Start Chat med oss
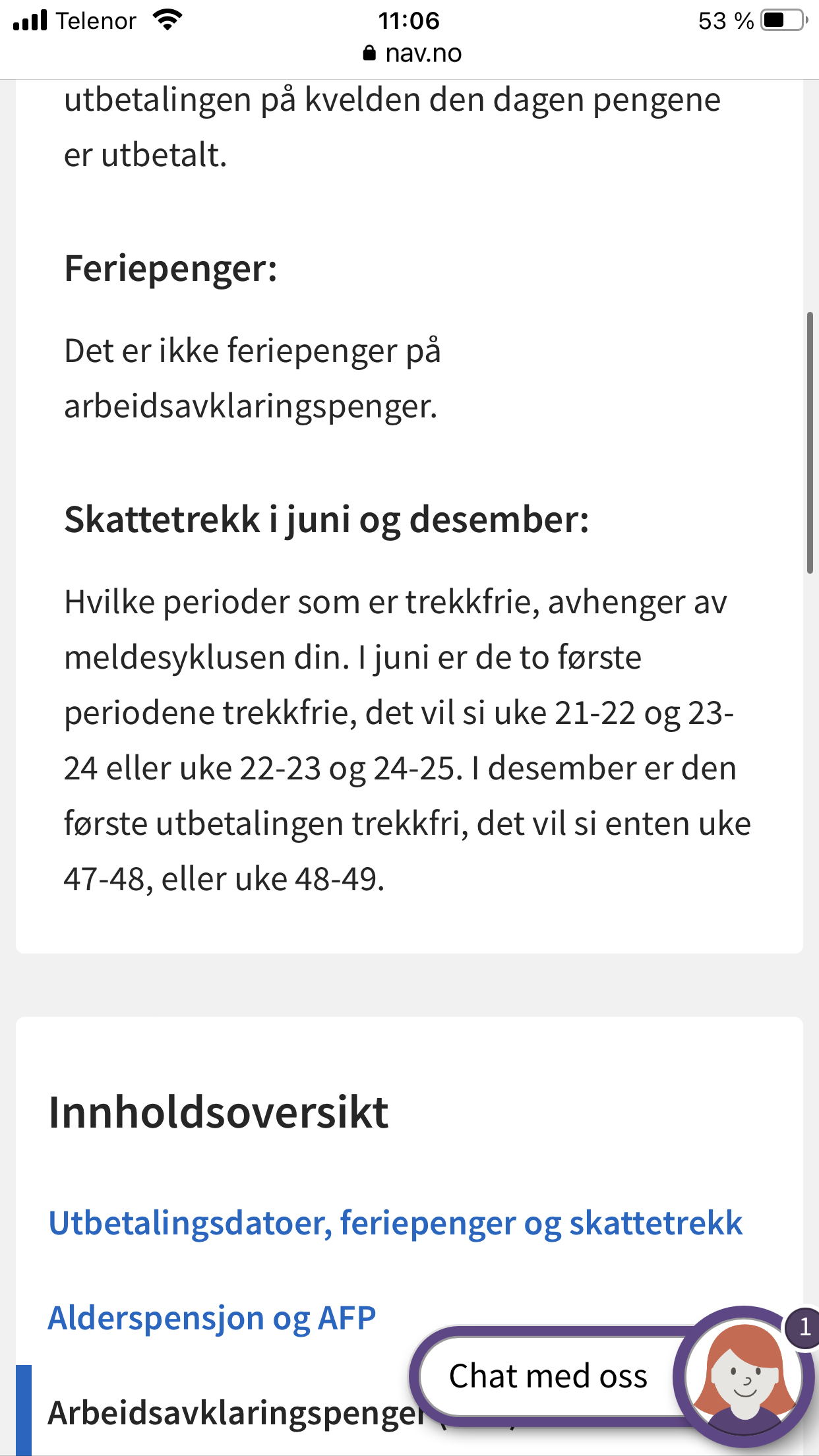The image size is (819, 1456). click(547, 1376)
